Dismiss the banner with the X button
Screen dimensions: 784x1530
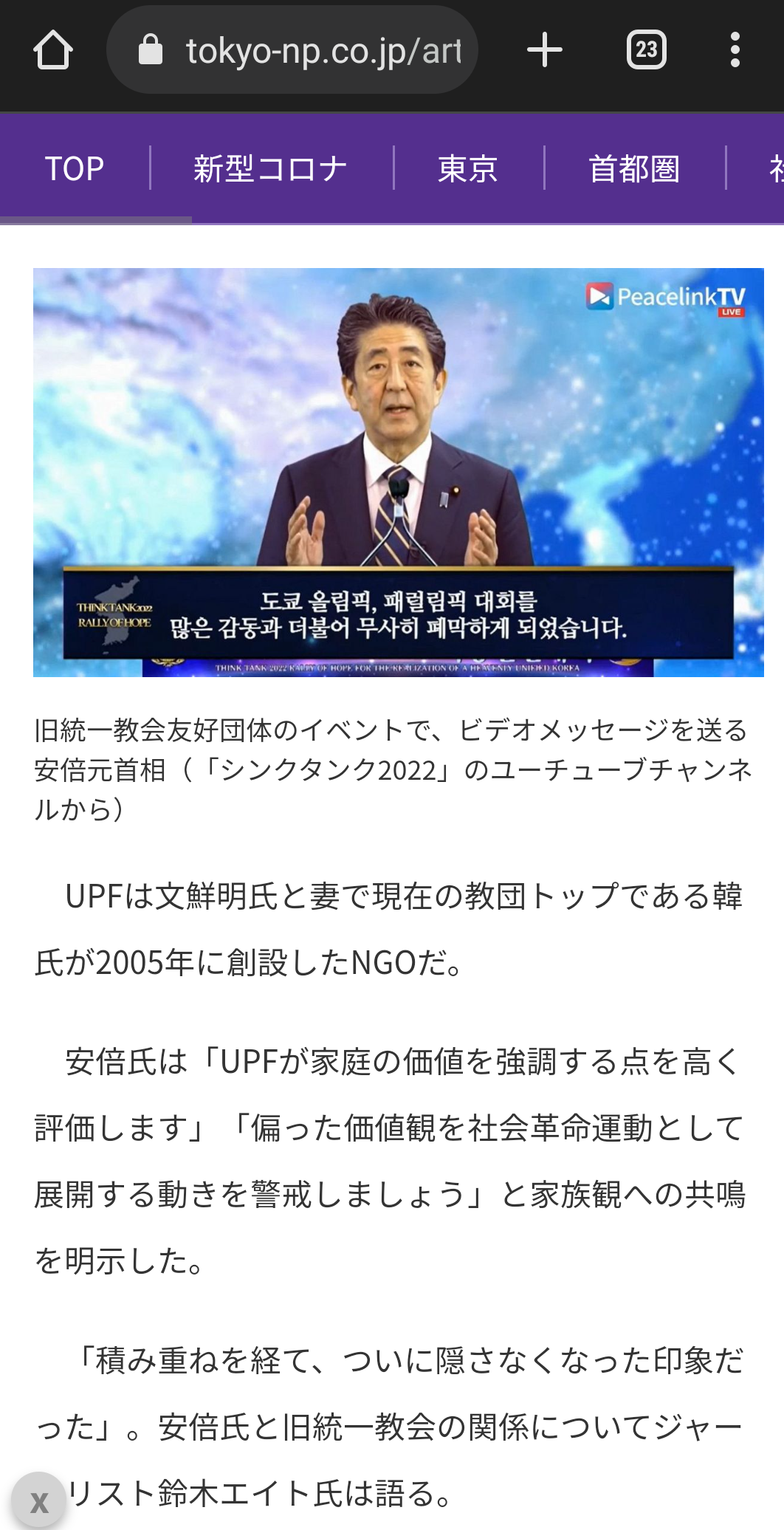pos(38,1502)
